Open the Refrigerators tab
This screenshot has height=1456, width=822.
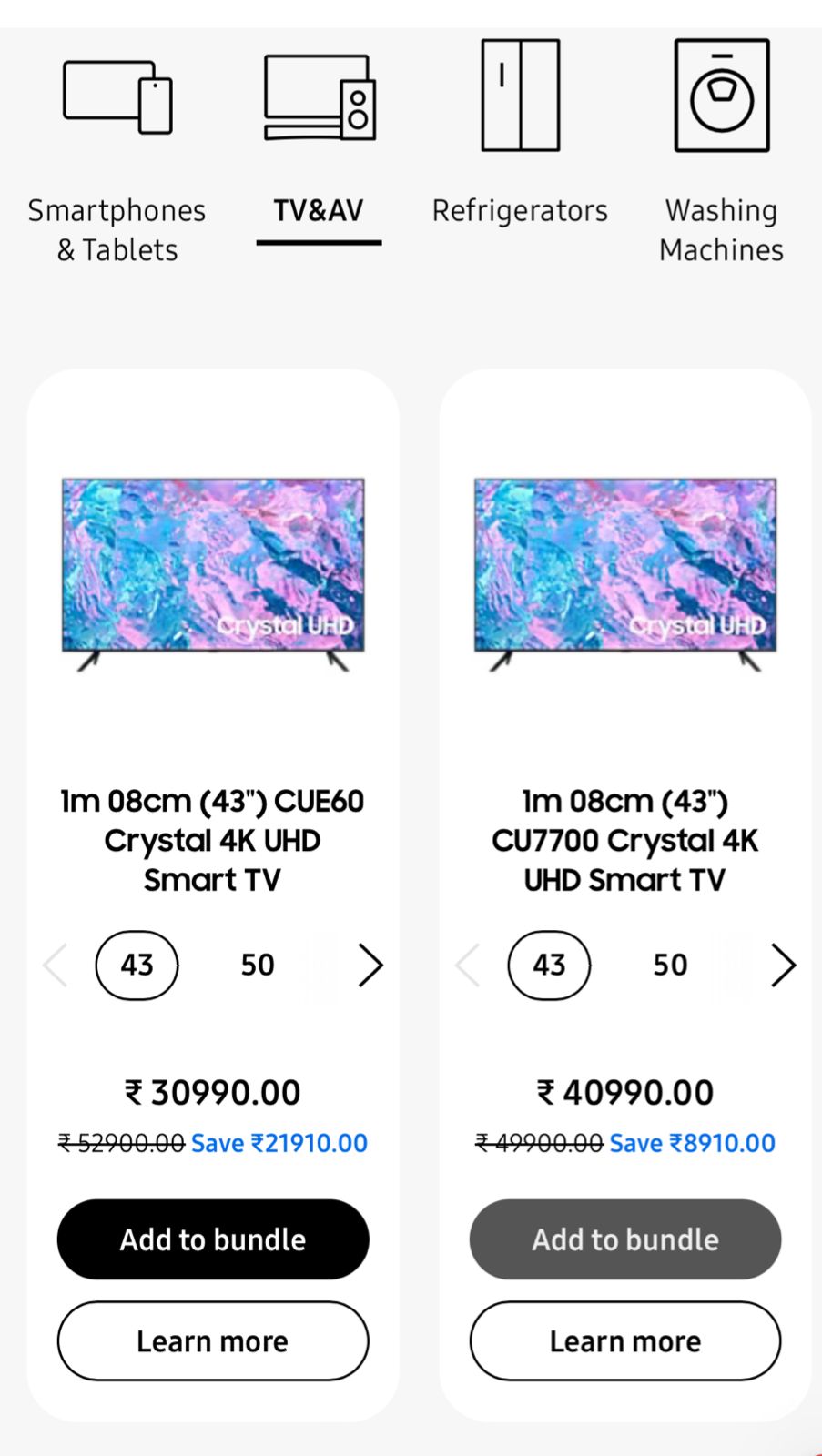click(x=519, y=211)
